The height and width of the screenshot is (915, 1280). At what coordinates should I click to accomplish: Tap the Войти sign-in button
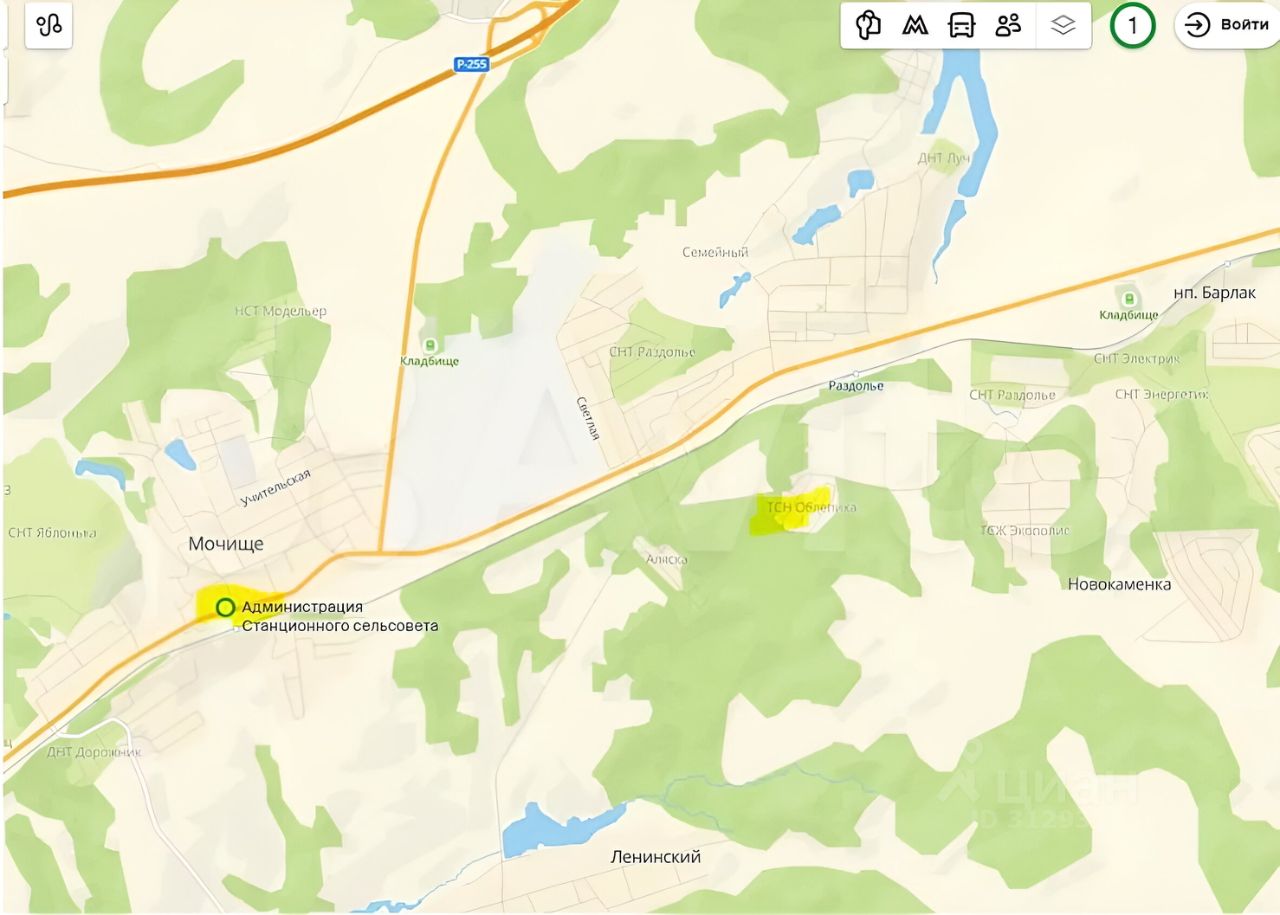tap(1227, 26)
